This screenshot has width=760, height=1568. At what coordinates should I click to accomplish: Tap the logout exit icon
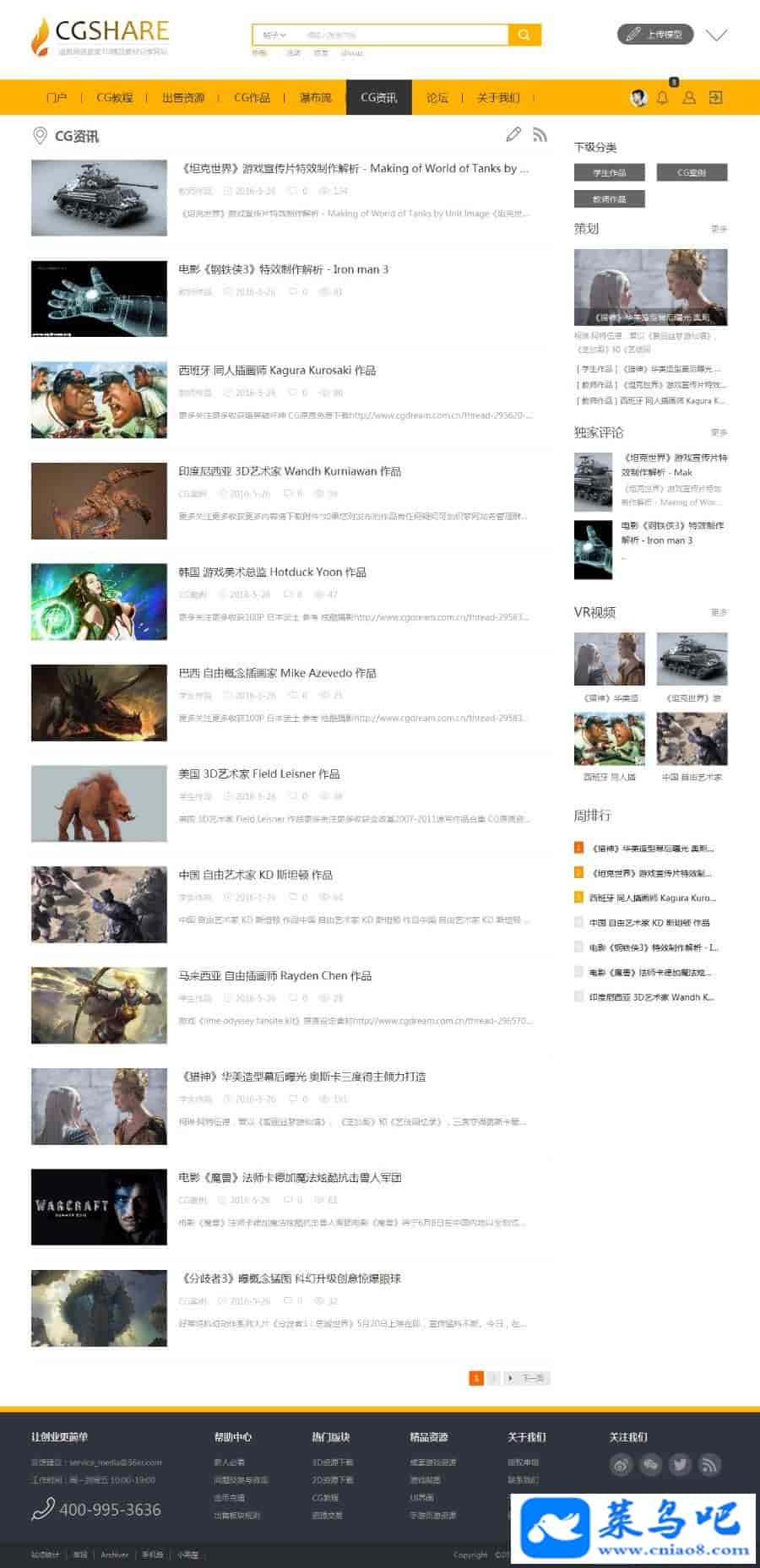715,98
